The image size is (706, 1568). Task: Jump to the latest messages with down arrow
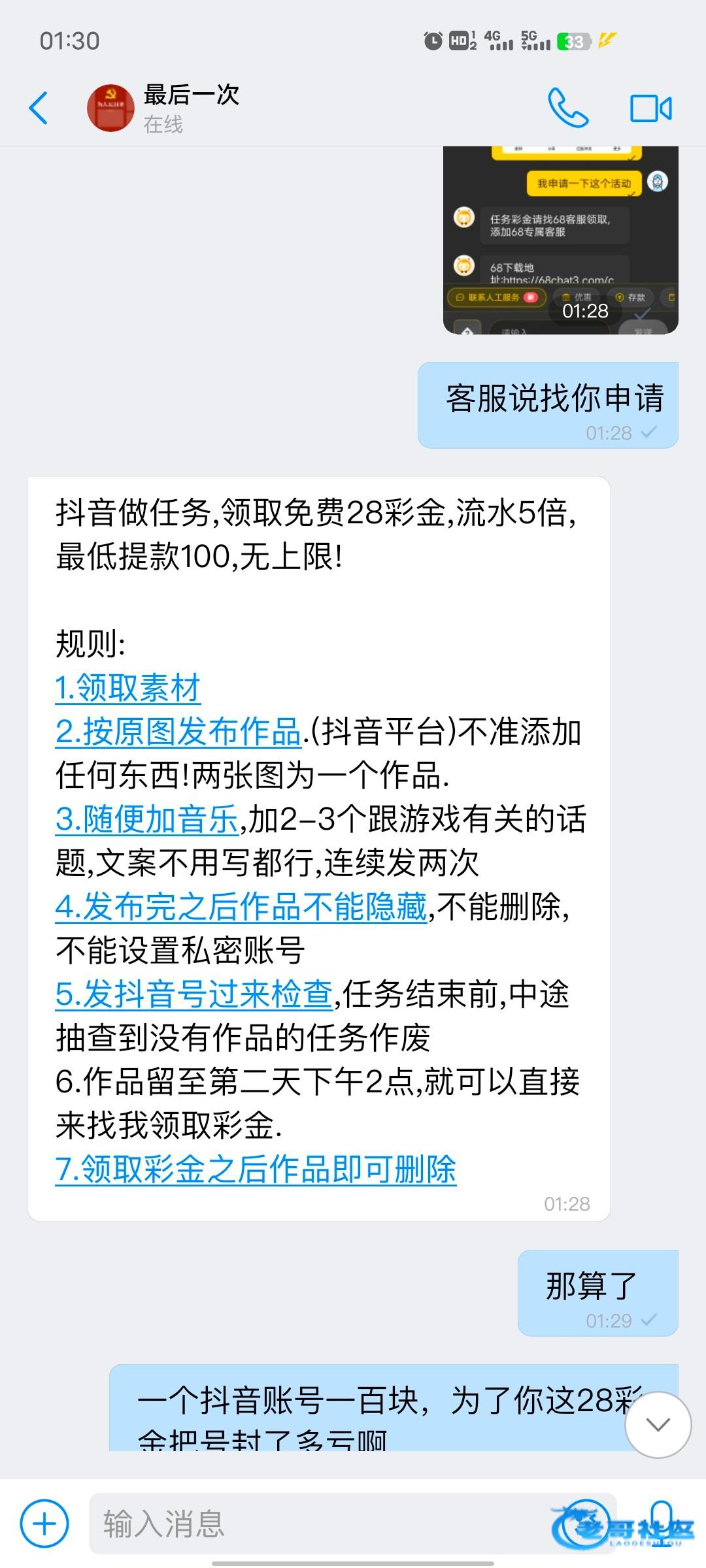click(658, 1425)
